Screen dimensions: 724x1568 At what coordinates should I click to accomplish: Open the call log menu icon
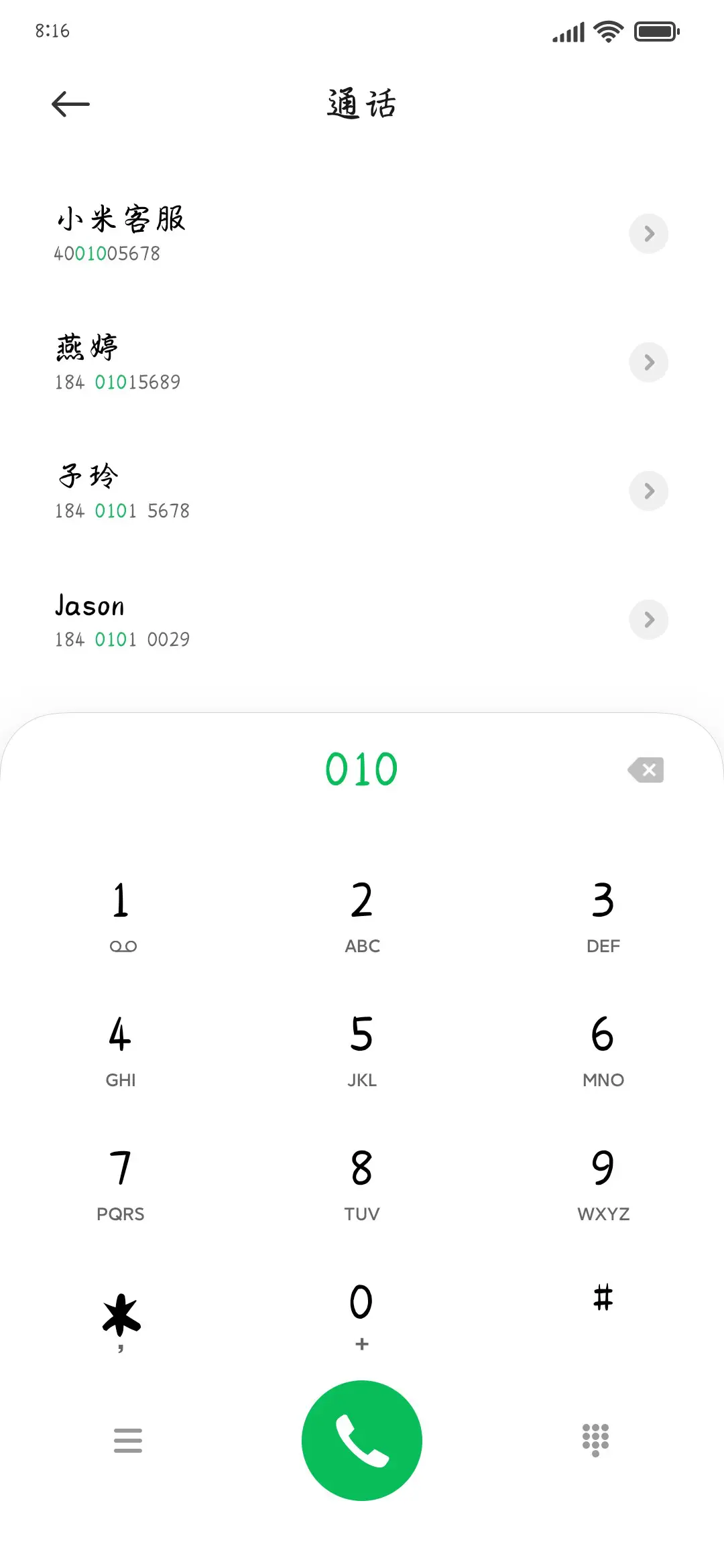127,1439
